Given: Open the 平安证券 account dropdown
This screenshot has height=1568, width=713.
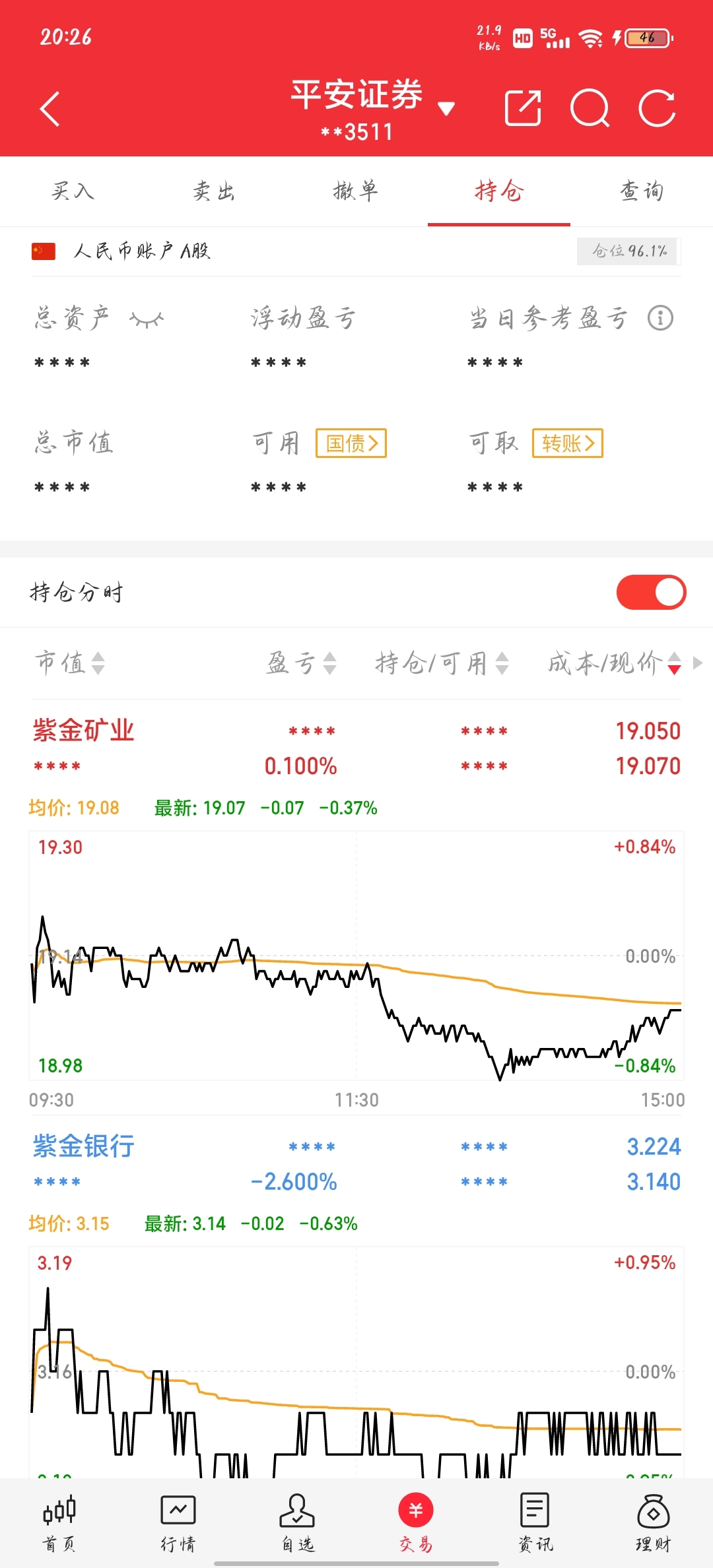Looking at the screenshot, I should pos(446,109).
